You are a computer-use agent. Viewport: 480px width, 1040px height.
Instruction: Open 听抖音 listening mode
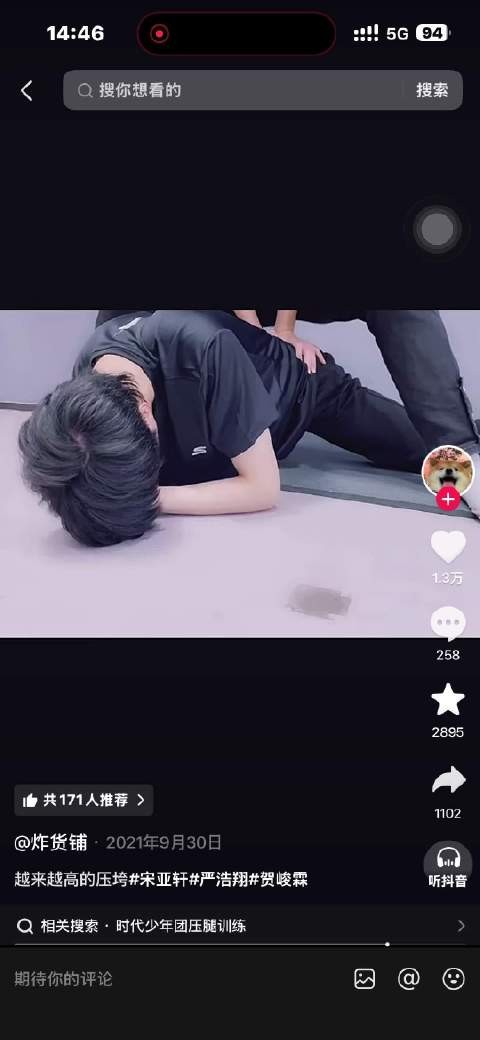[448, 864]
